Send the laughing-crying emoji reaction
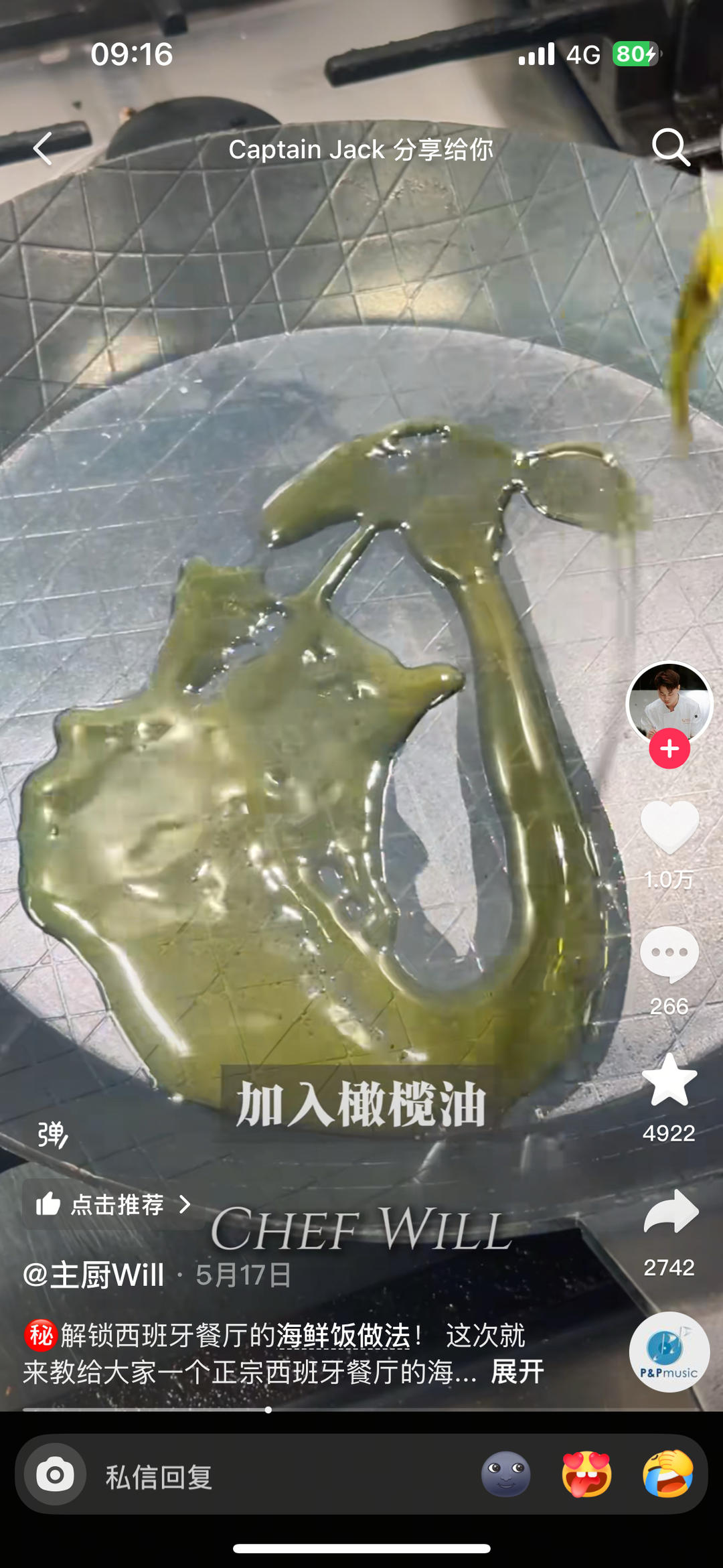 click(667, 1474)
